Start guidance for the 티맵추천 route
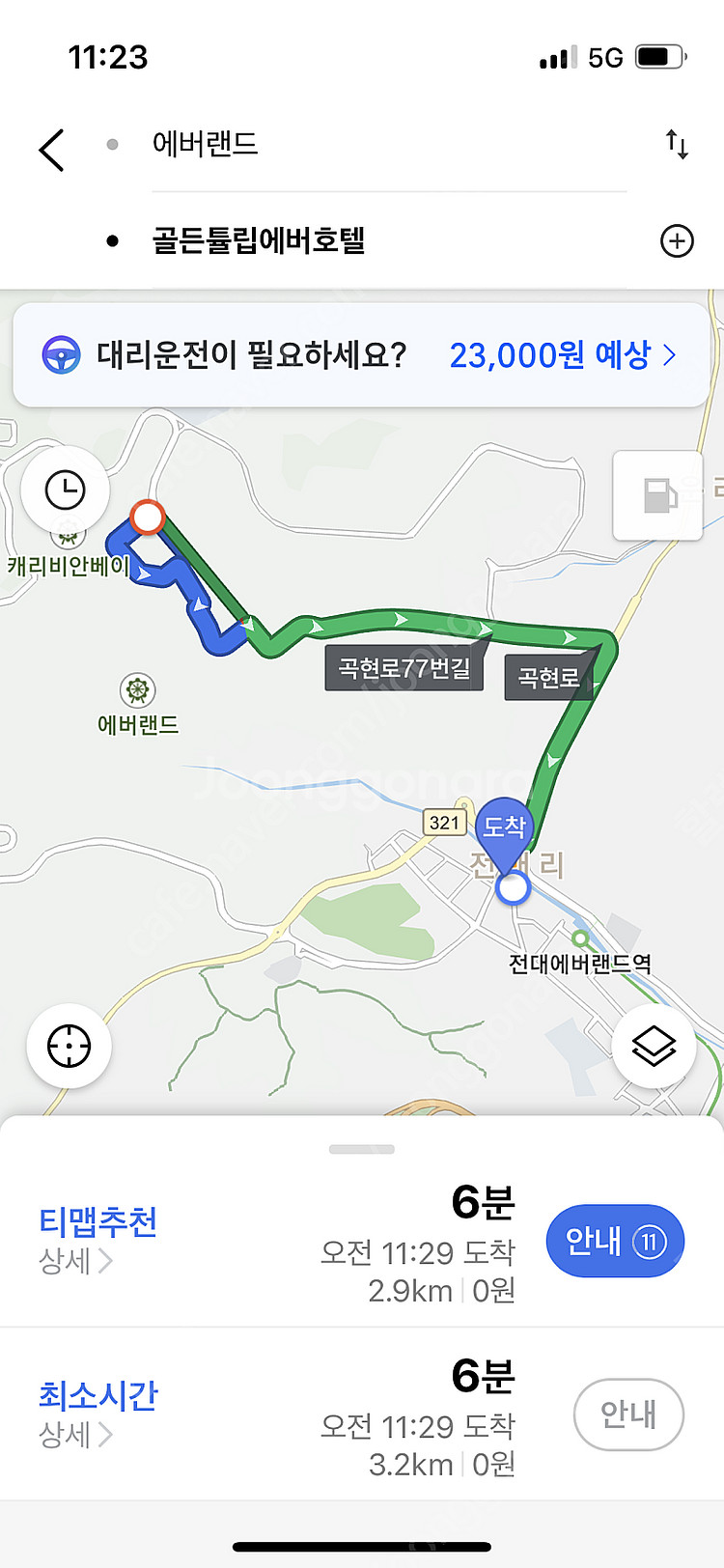724x1568 pixels. [615, 1241]
